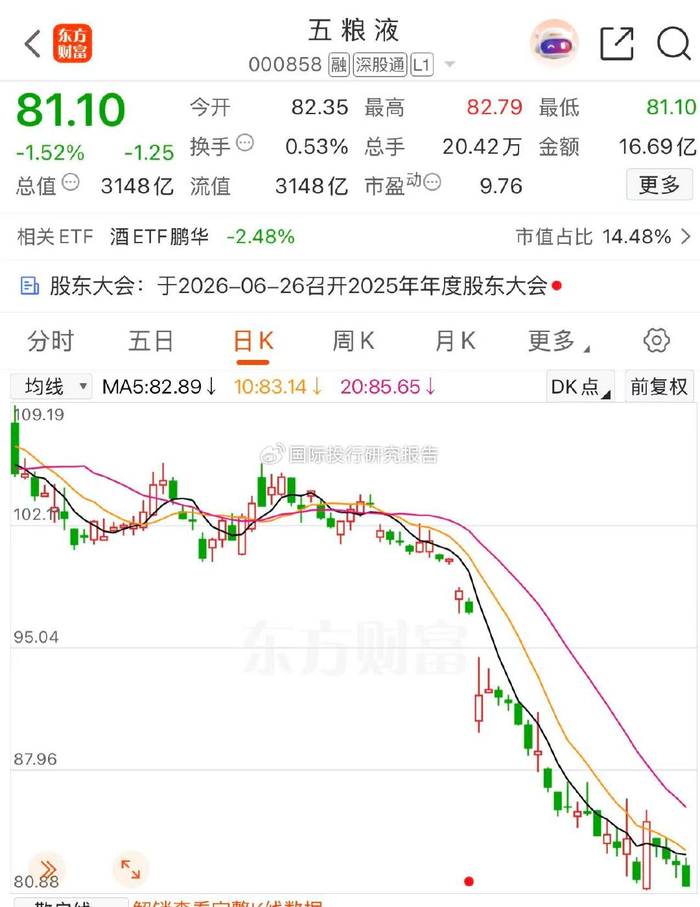Screen dimensions: 700x907
Task: Share this stock page
Action: pos(617,43)
